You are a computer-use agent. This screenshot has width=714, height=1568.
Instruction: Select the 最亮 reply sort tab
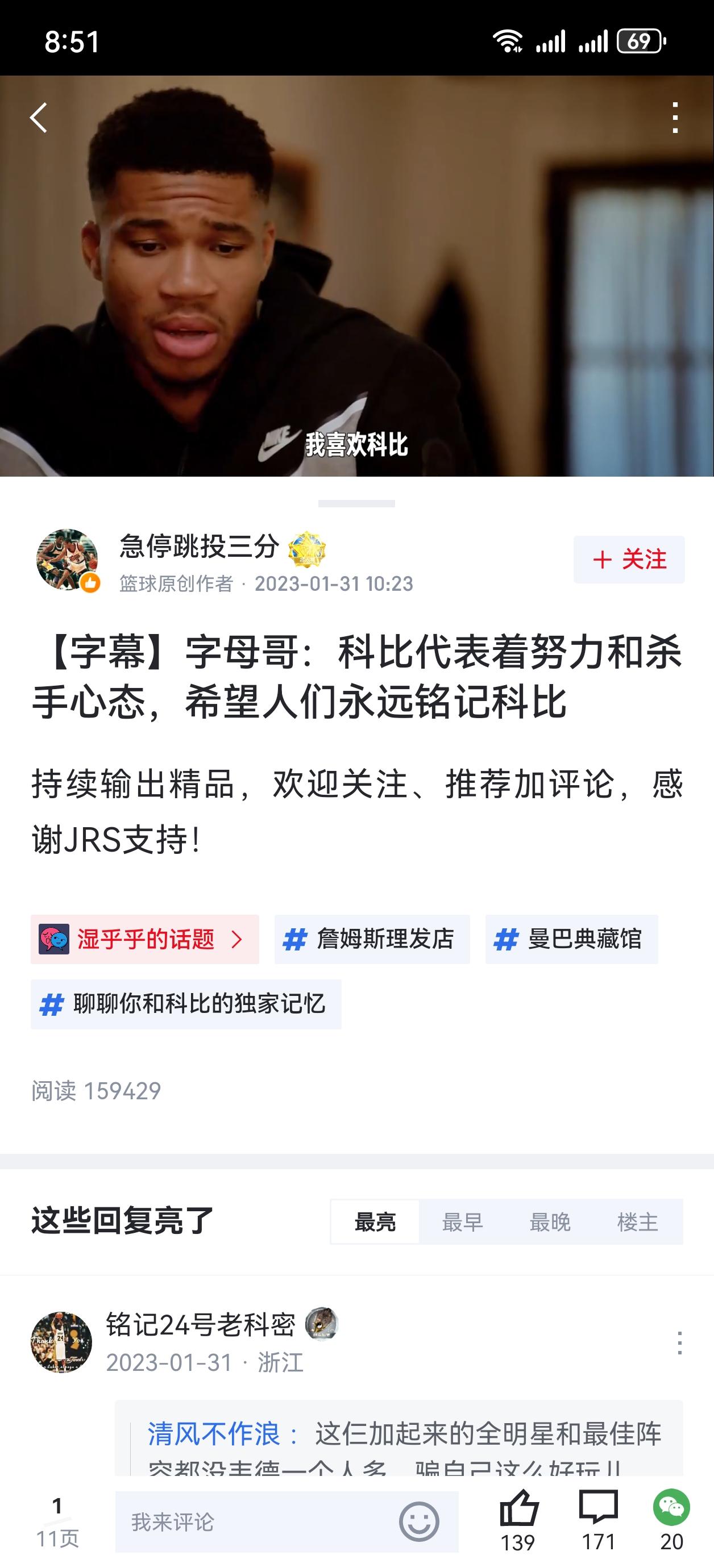[x=375, y=1221]
